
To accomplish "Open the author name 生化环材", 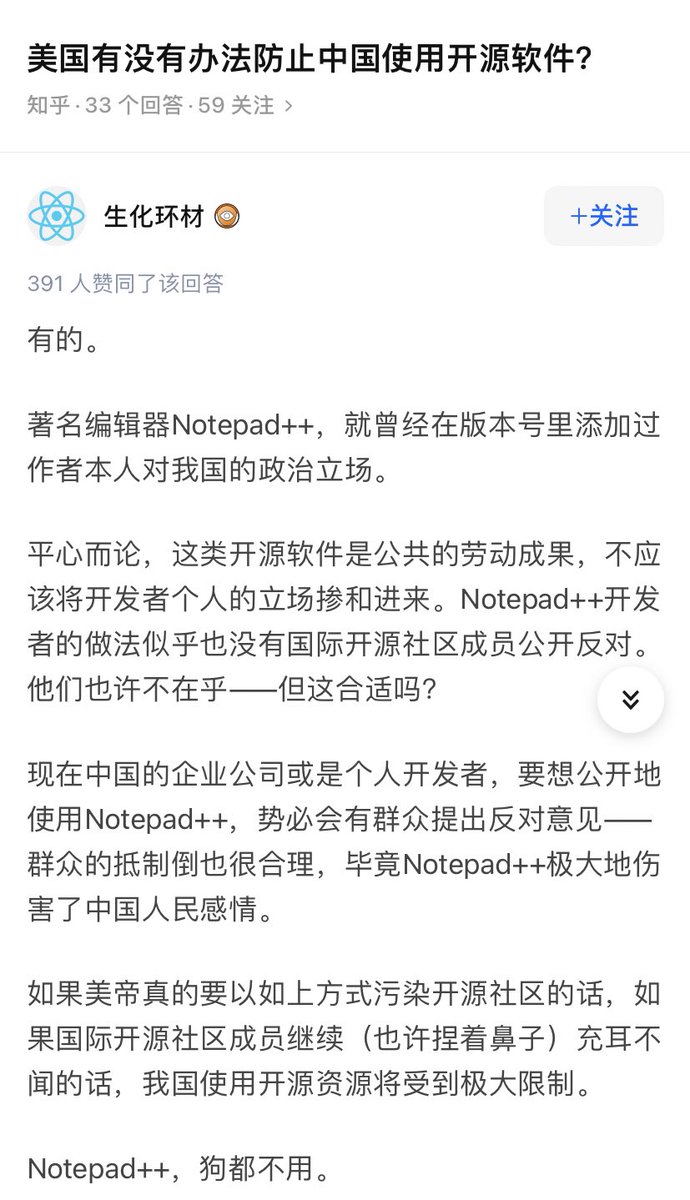I will 154,216.
